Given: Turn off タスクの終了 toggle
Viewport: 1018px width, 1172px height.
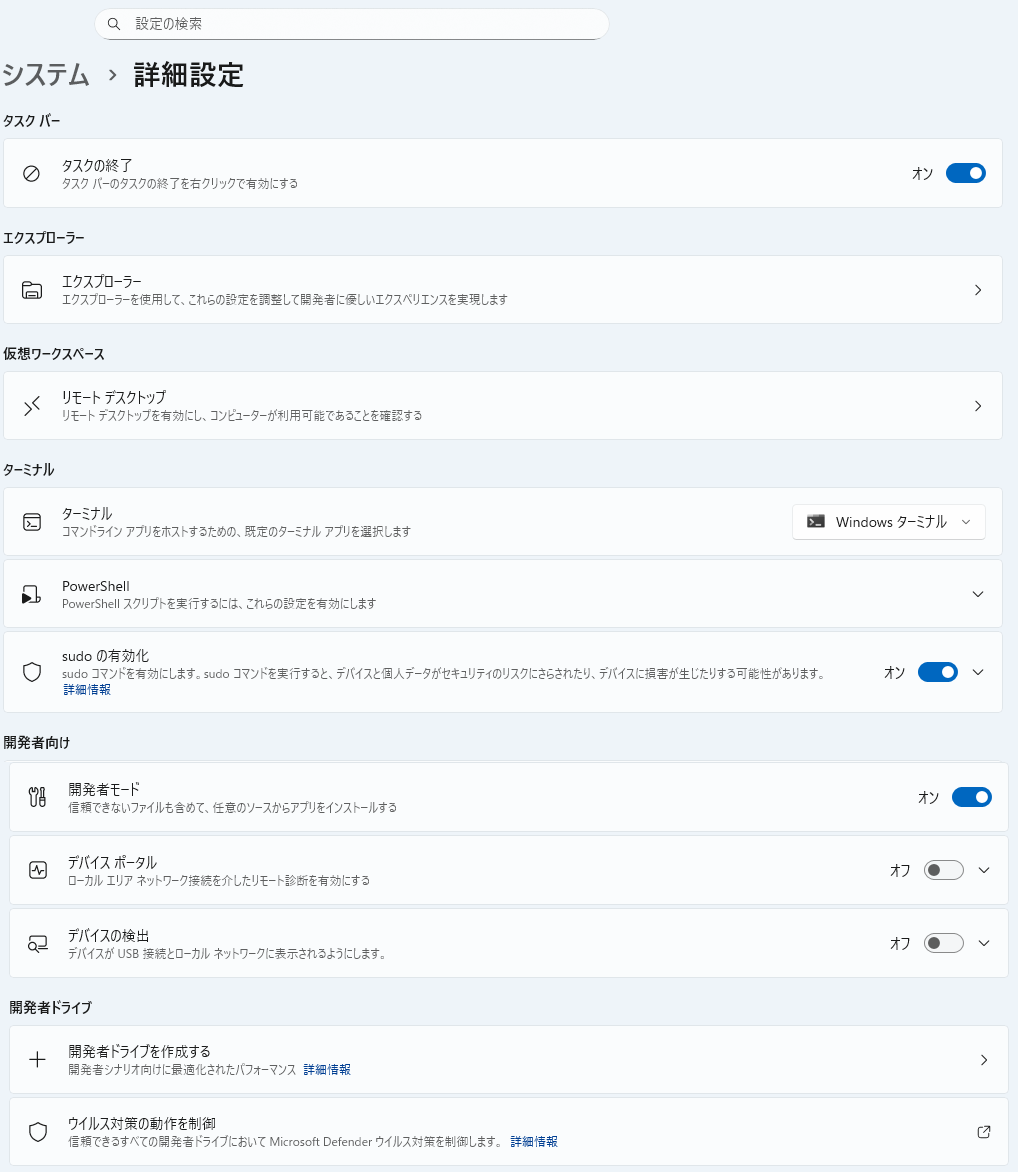Looking at the screenshot, I should (965, 173).
